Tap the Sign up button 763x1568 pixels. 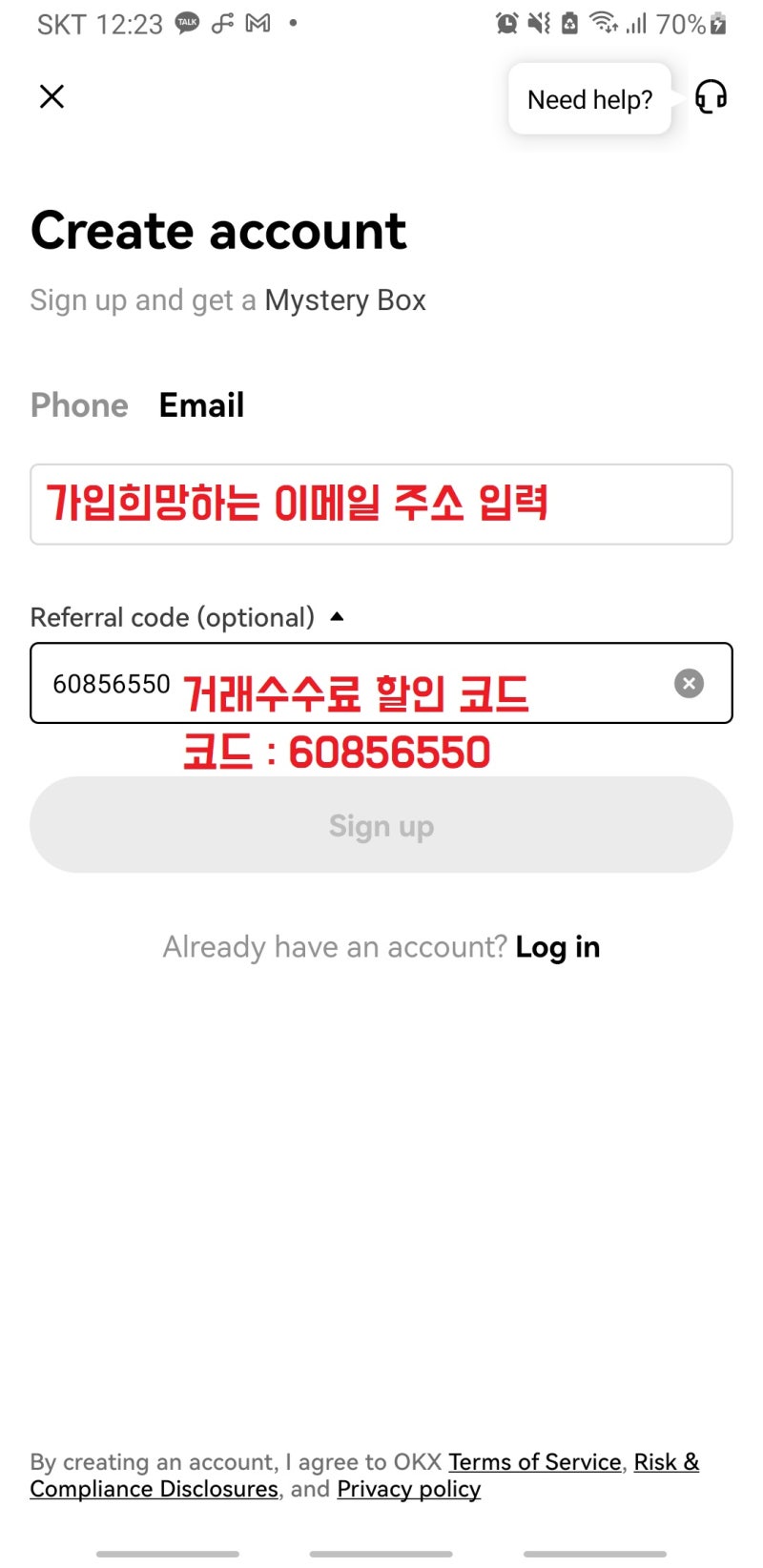381,825
